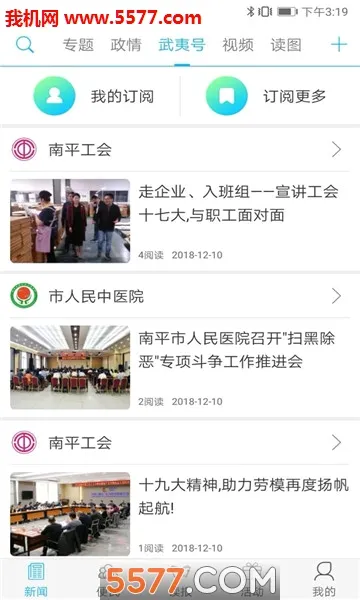Open the 读图 tab
Image resolution: width=360 pixels, height=600 pixels.
pyautogui.click(x=286, y=45)
